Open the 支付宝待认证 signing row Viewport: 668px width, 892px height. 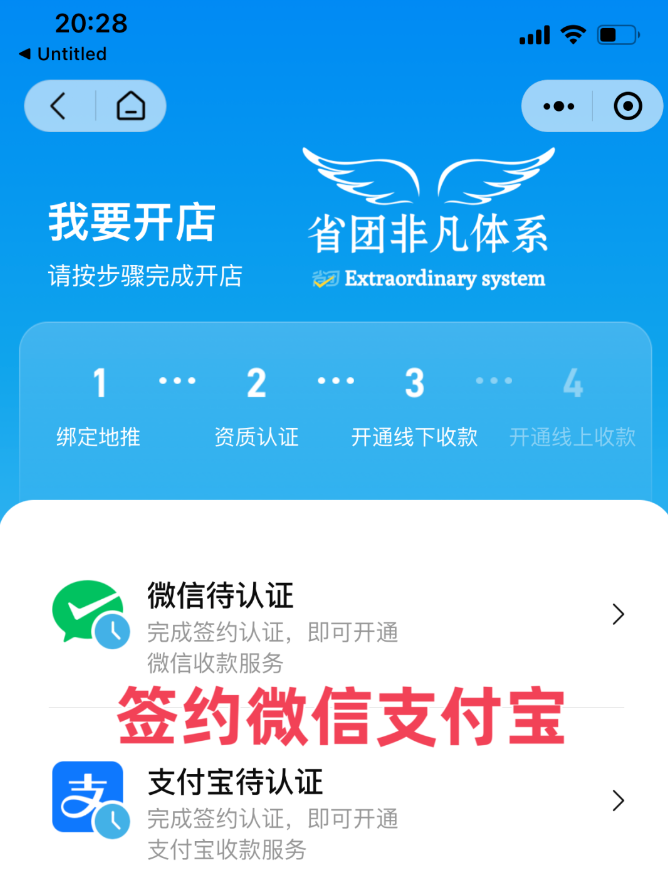click(335, 800)
